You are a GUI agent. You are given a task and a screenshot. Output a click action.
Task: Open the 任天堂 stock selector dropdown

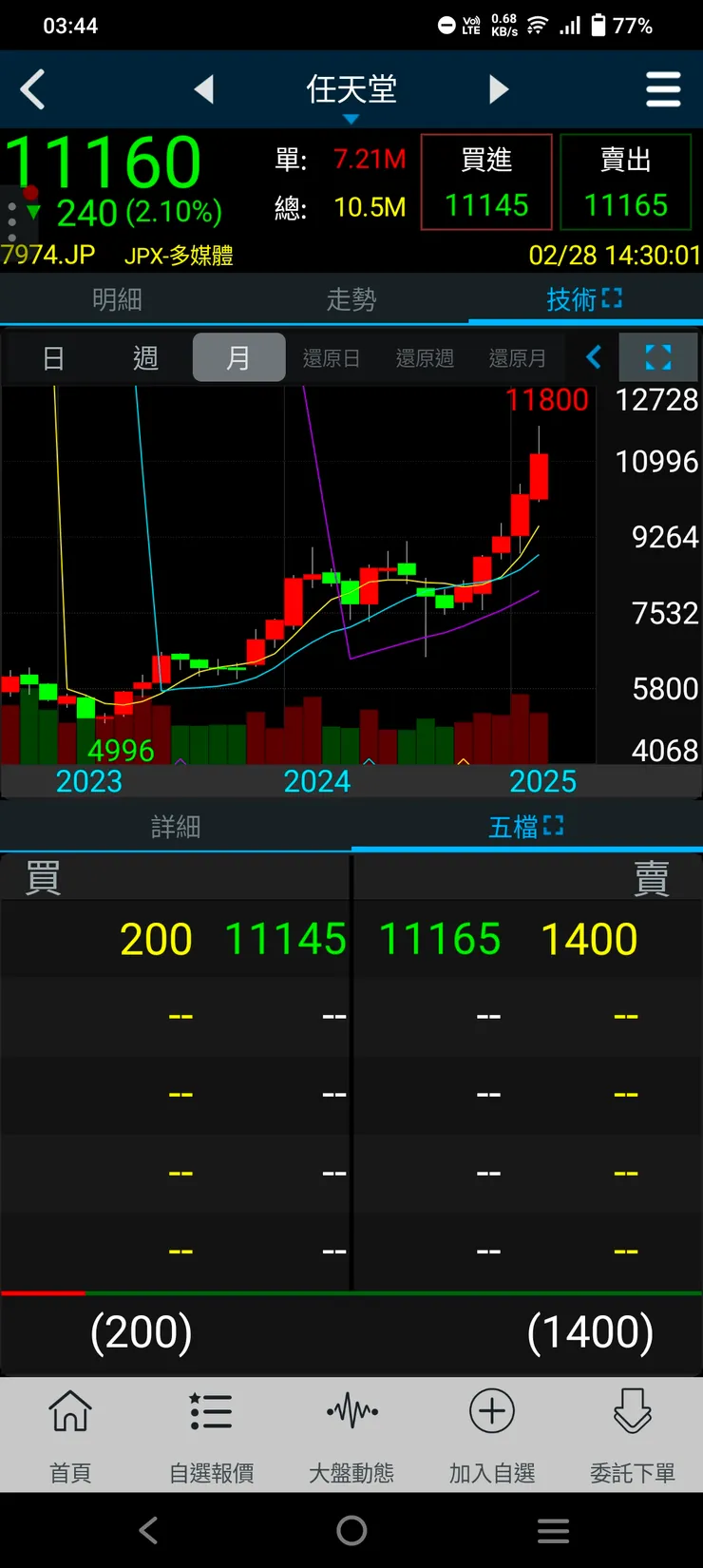(351, 94)
